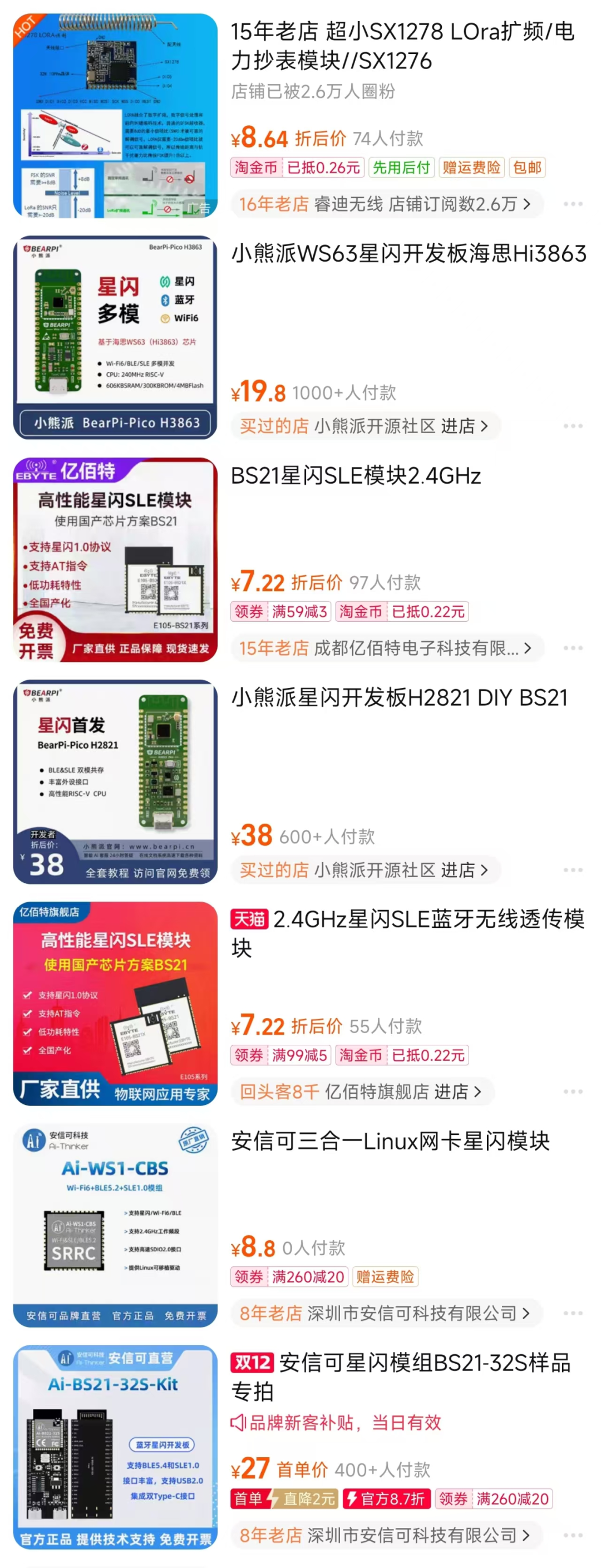Open more options for the 2.4GHz星闪SLE蓝牙 listing

(x=573, y=1092)
